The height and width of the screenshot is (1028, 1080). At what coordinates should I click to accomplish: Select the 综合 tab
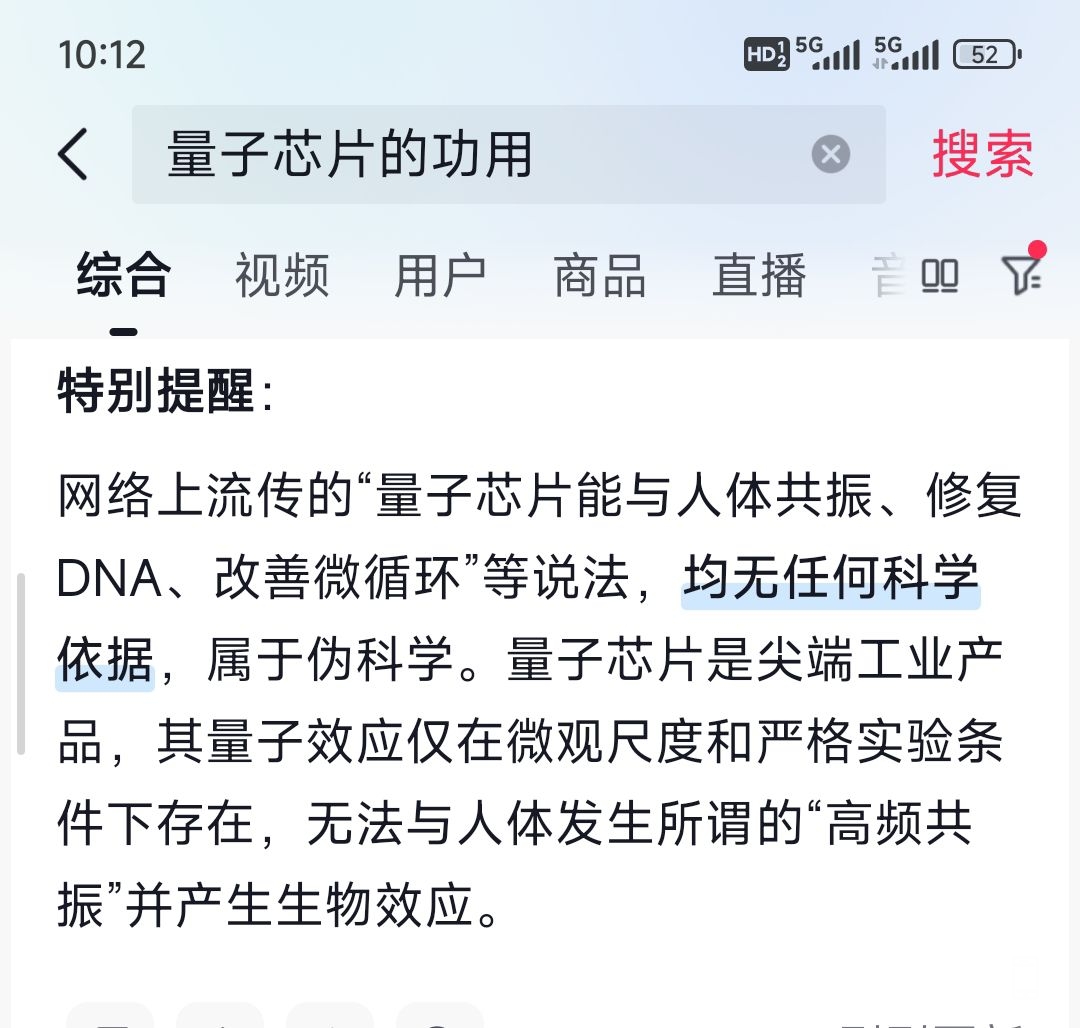point(124,276)
